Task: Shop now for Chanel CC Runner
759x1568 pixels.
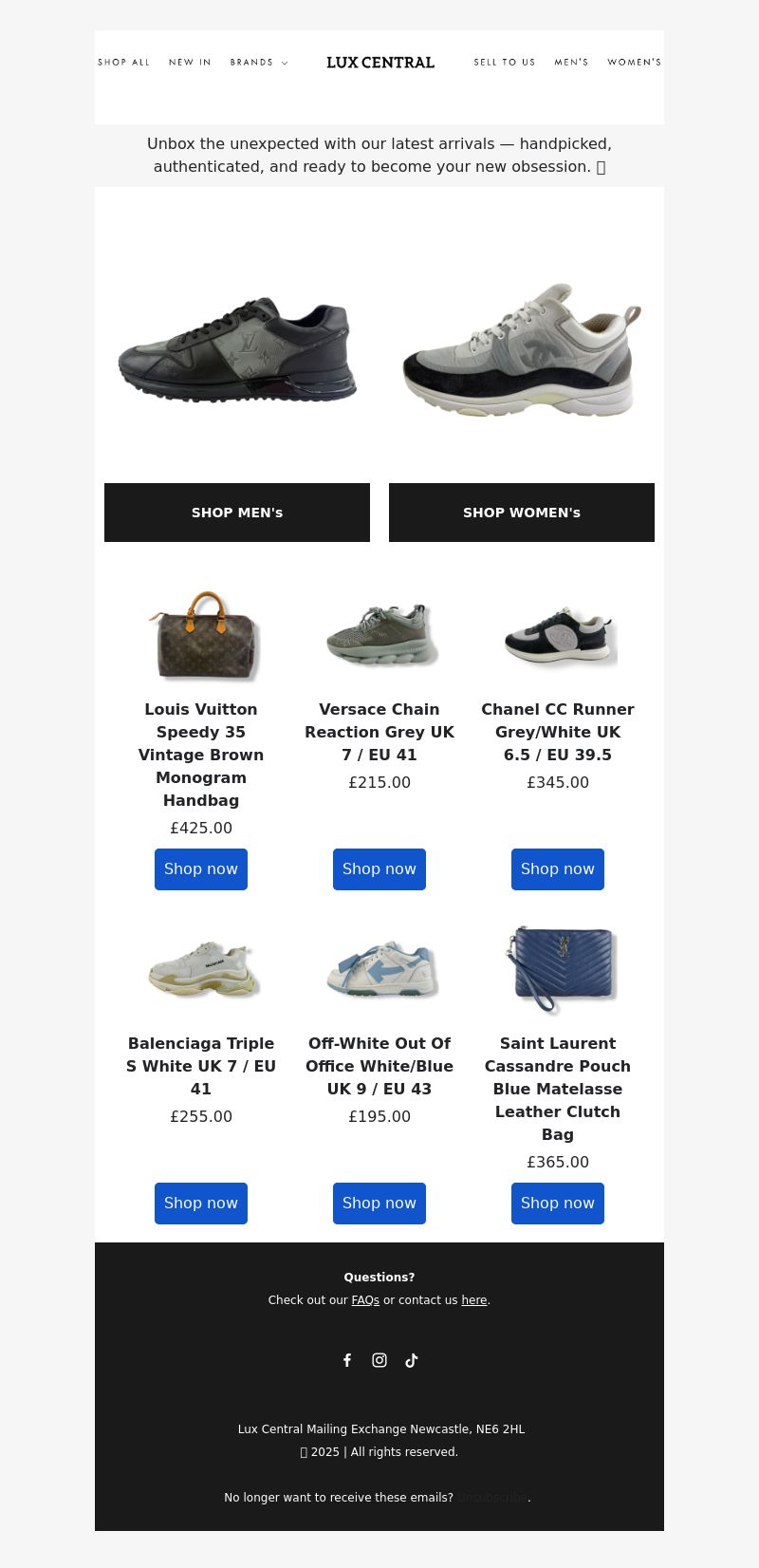Action: (x=558, y=869)
